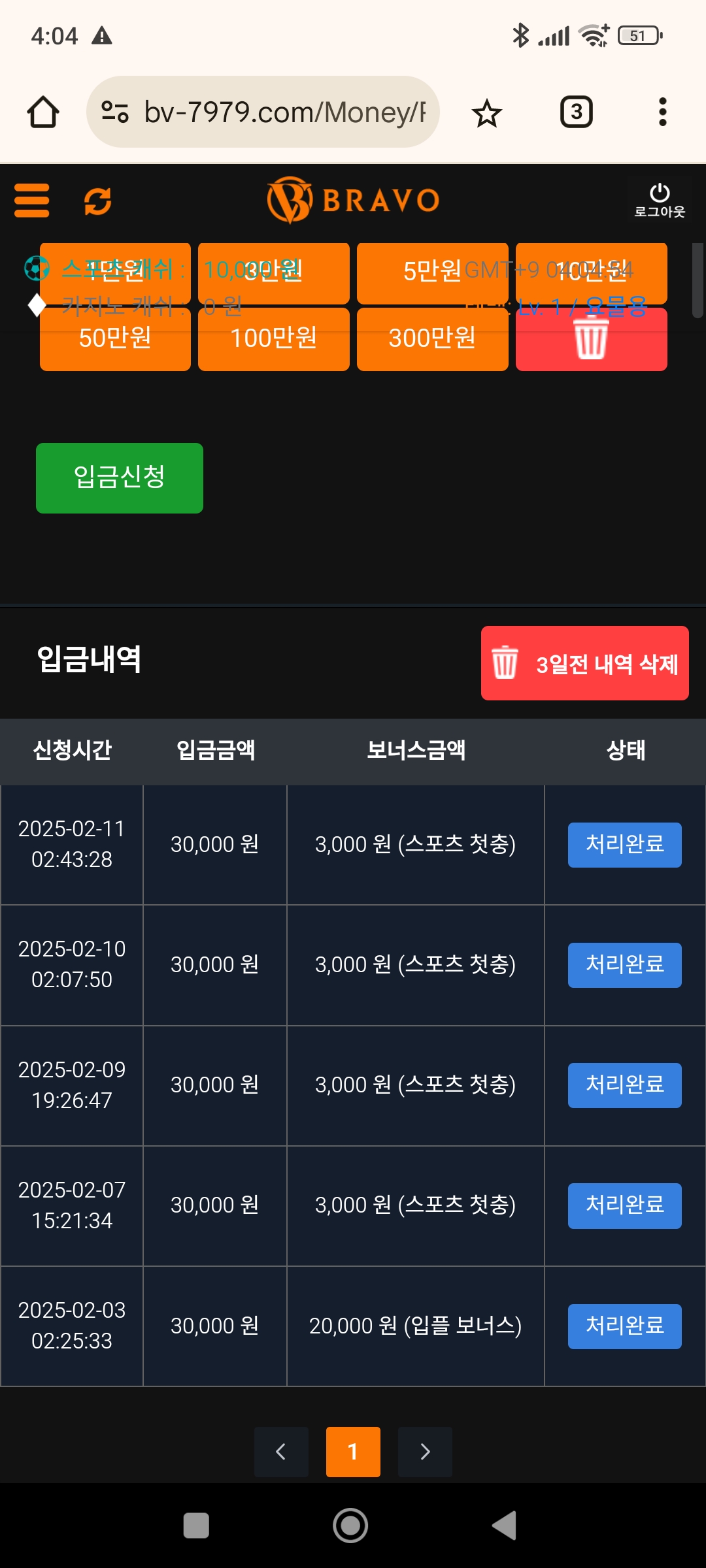706x1568 pixels.
Task: Select the 50만원 amount button
Action: [x=115, y=338]
